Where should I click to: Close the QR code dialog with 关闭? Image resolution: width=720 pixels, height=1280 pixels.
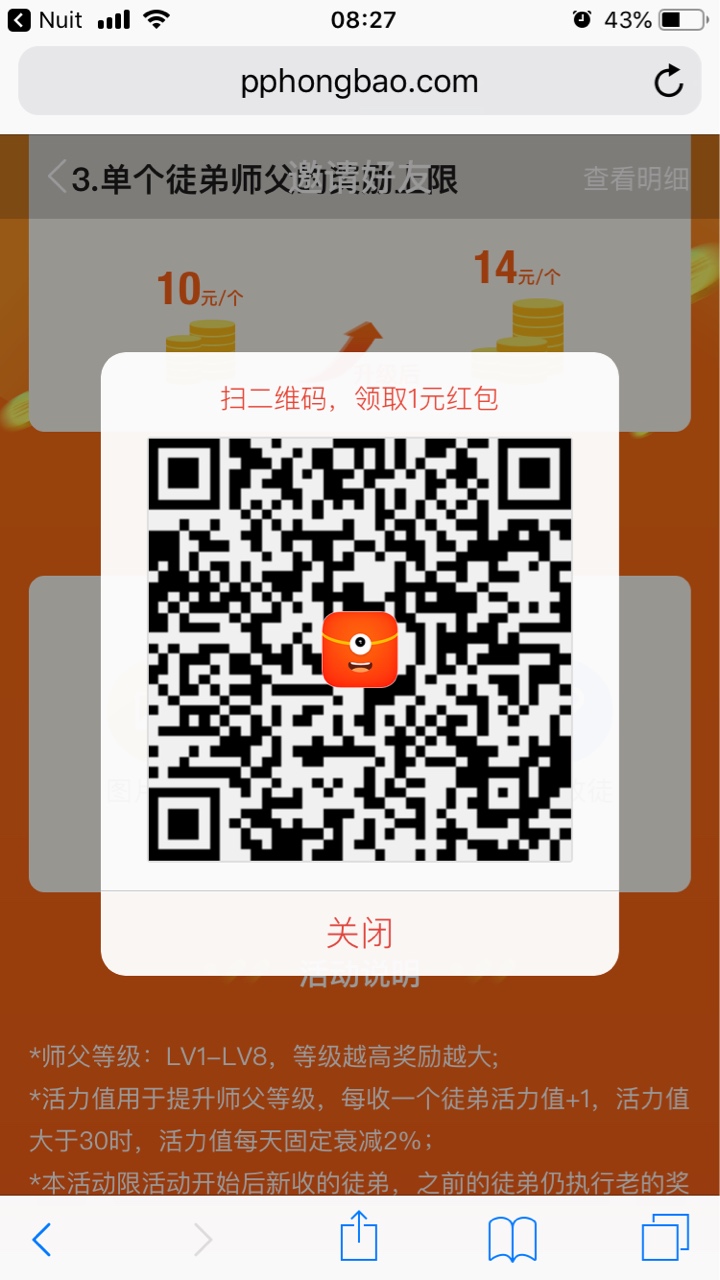(359, 933)
